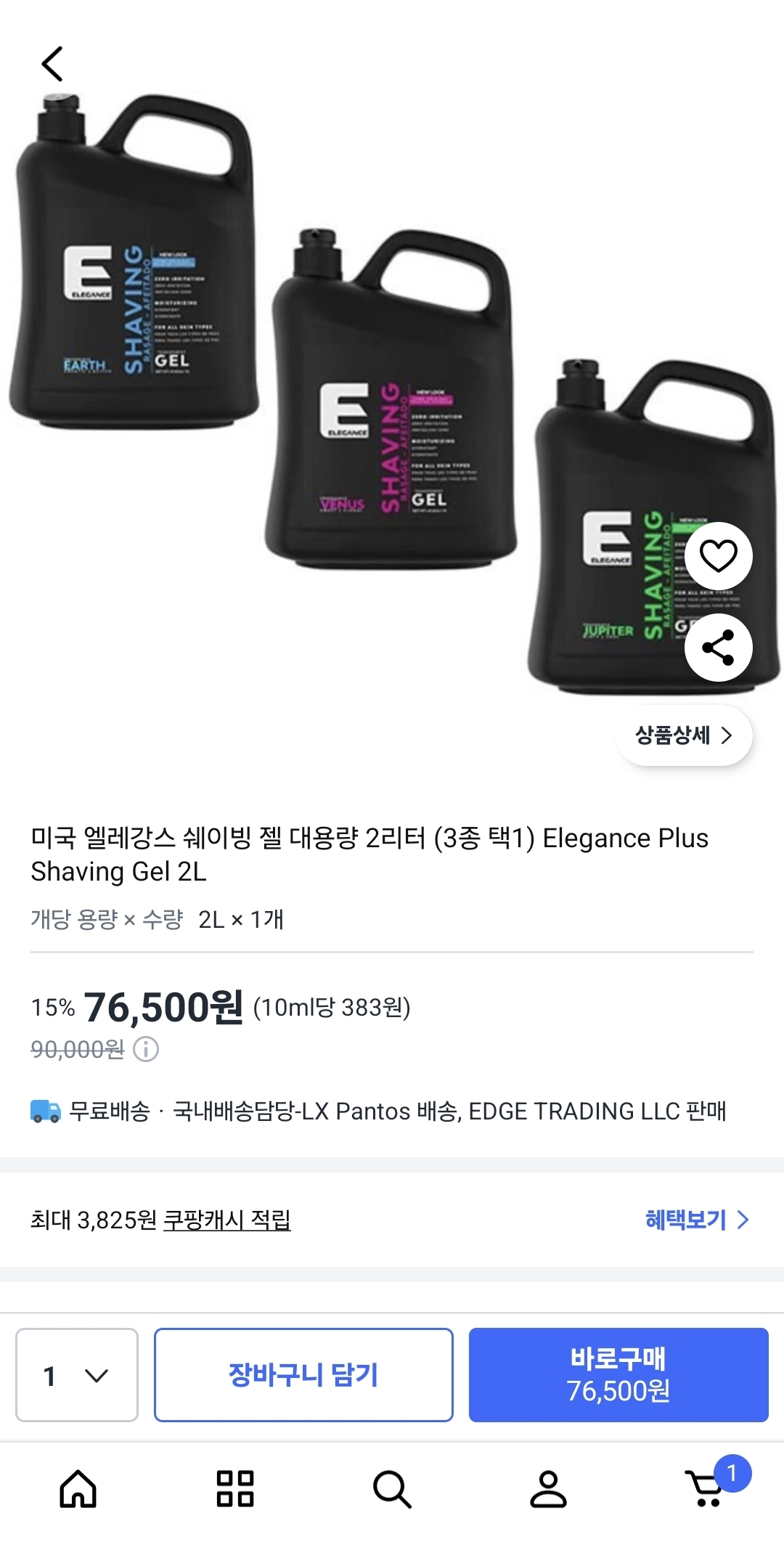Open 상품상세 product details
This screenshot has height=1542, width=784.
684,735
